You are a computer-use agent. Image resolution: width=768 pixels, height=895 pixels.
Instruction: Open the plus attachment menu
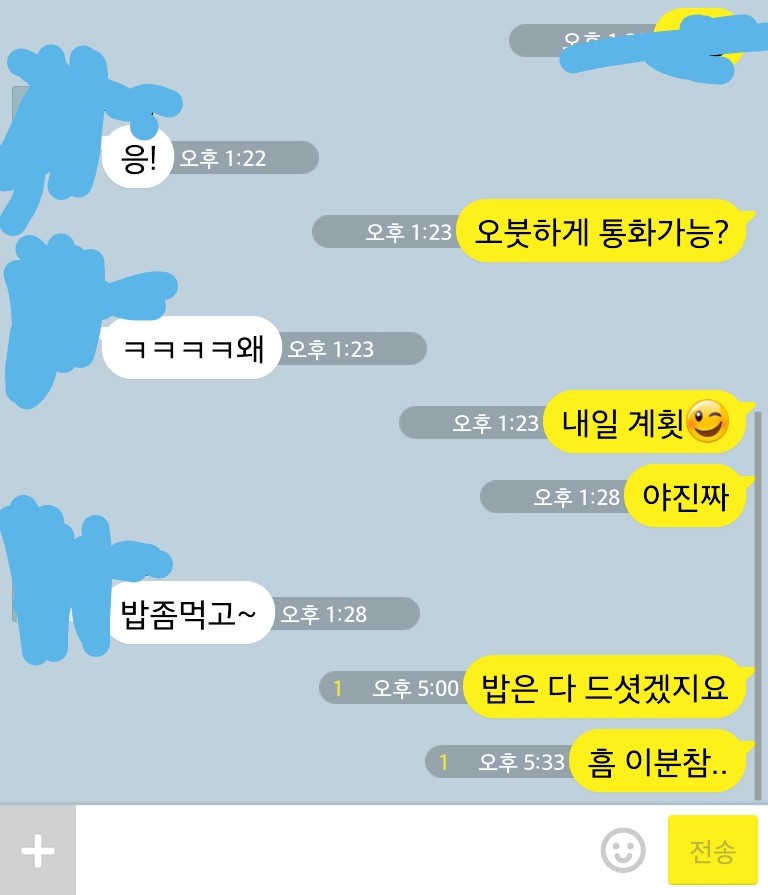click(x=37, y=851)
